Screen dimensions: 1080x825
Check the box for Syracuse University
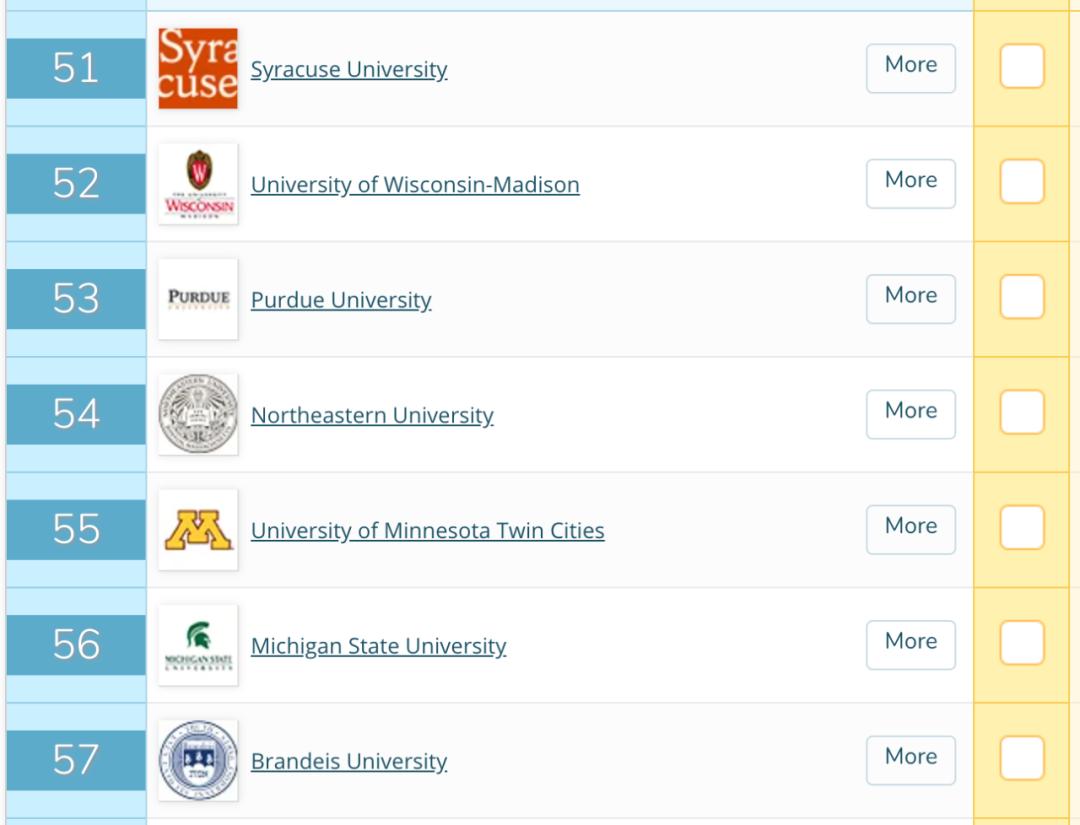(x=1021, y=67)
